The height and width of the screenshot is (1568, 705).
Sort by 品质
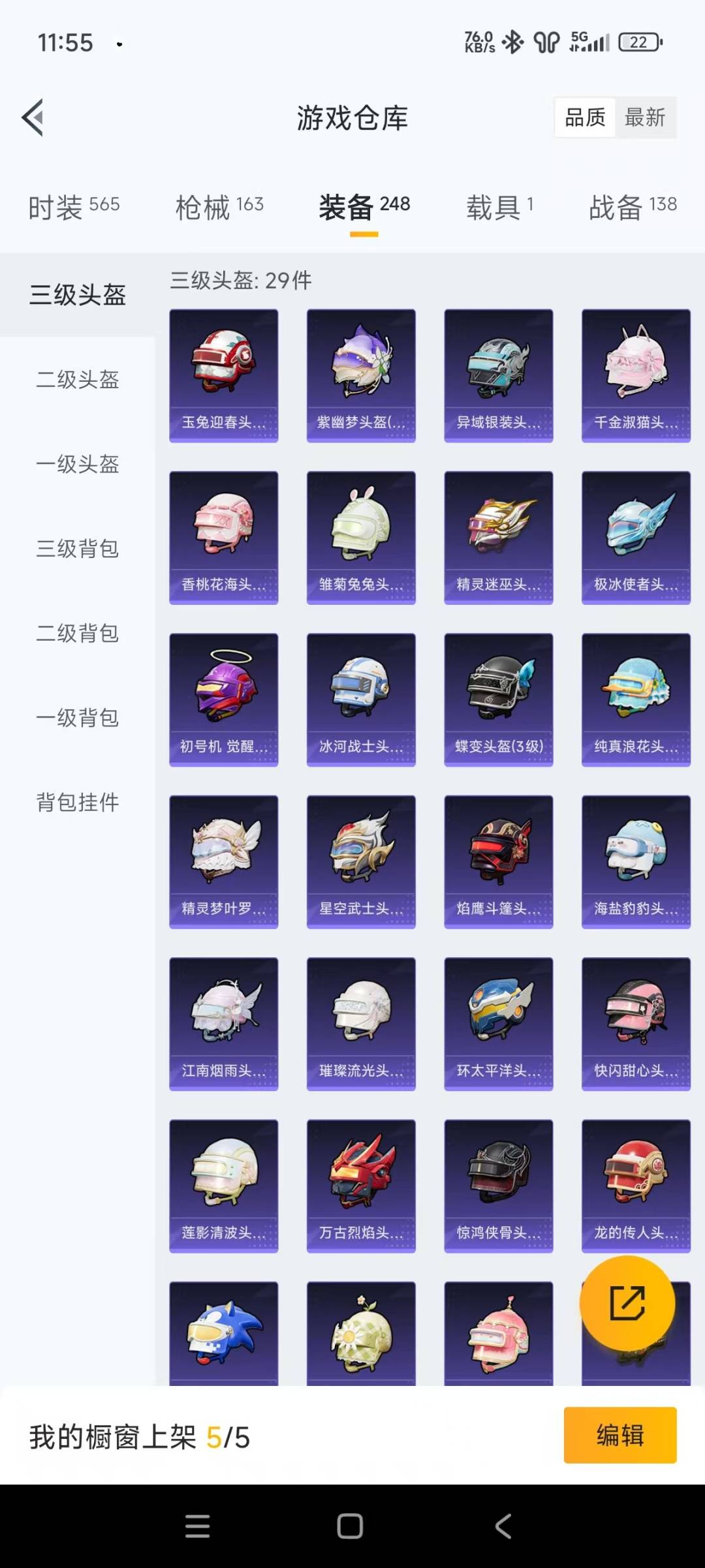585,117
